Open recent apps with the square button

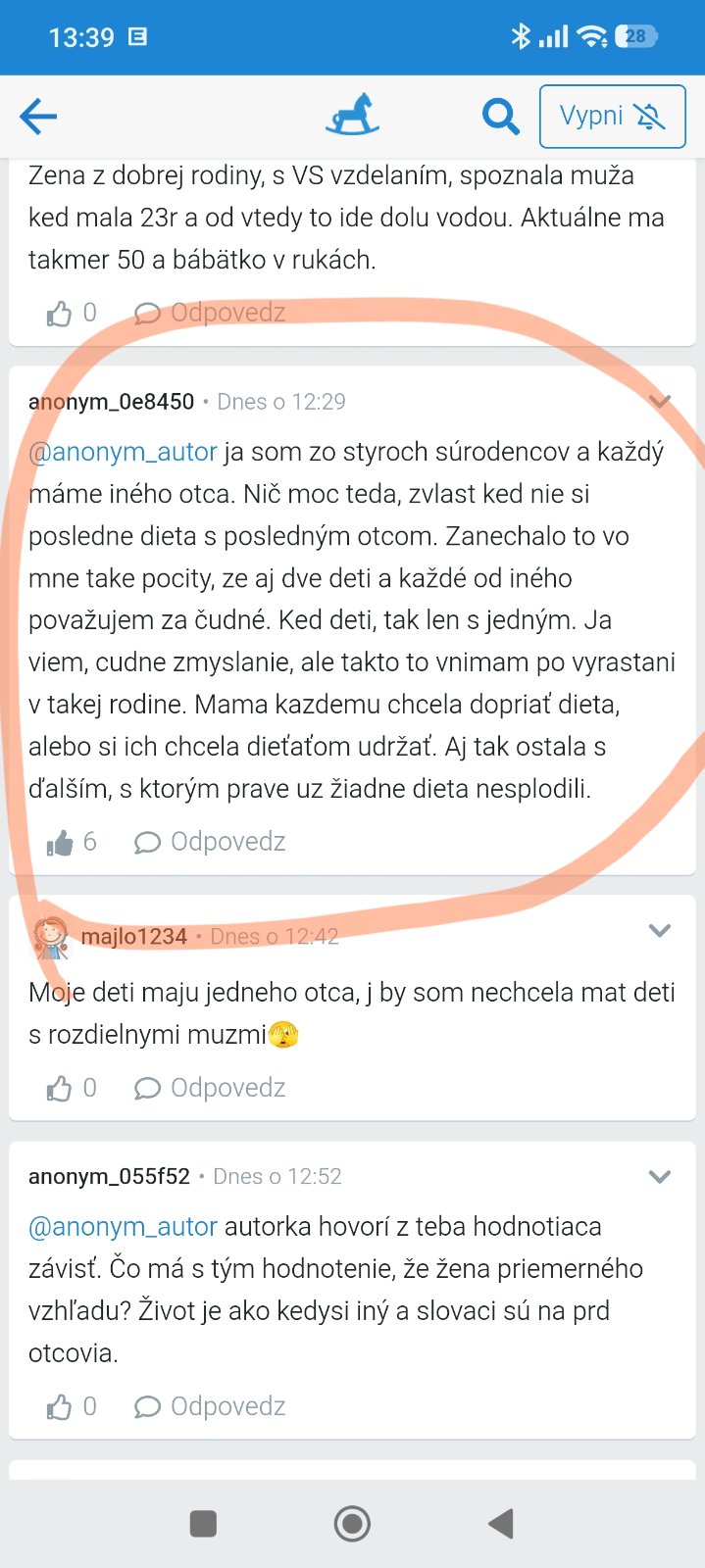(x=203, y=1524)
